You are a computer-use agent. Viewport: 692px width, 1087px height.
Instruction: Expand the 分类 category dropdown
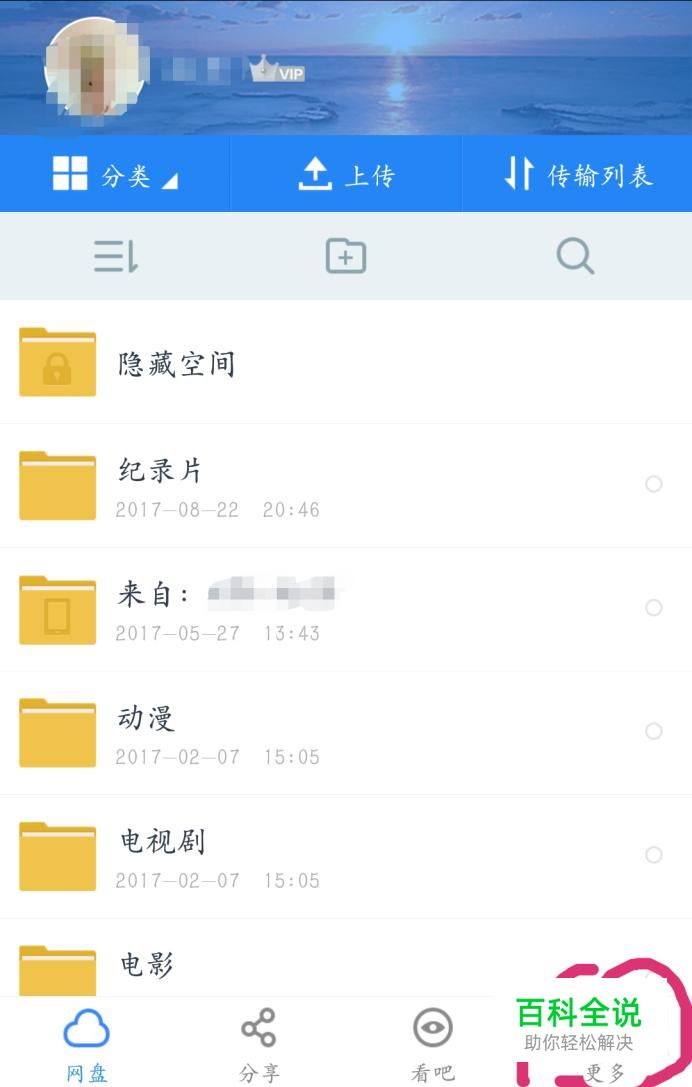pos(115,175)
